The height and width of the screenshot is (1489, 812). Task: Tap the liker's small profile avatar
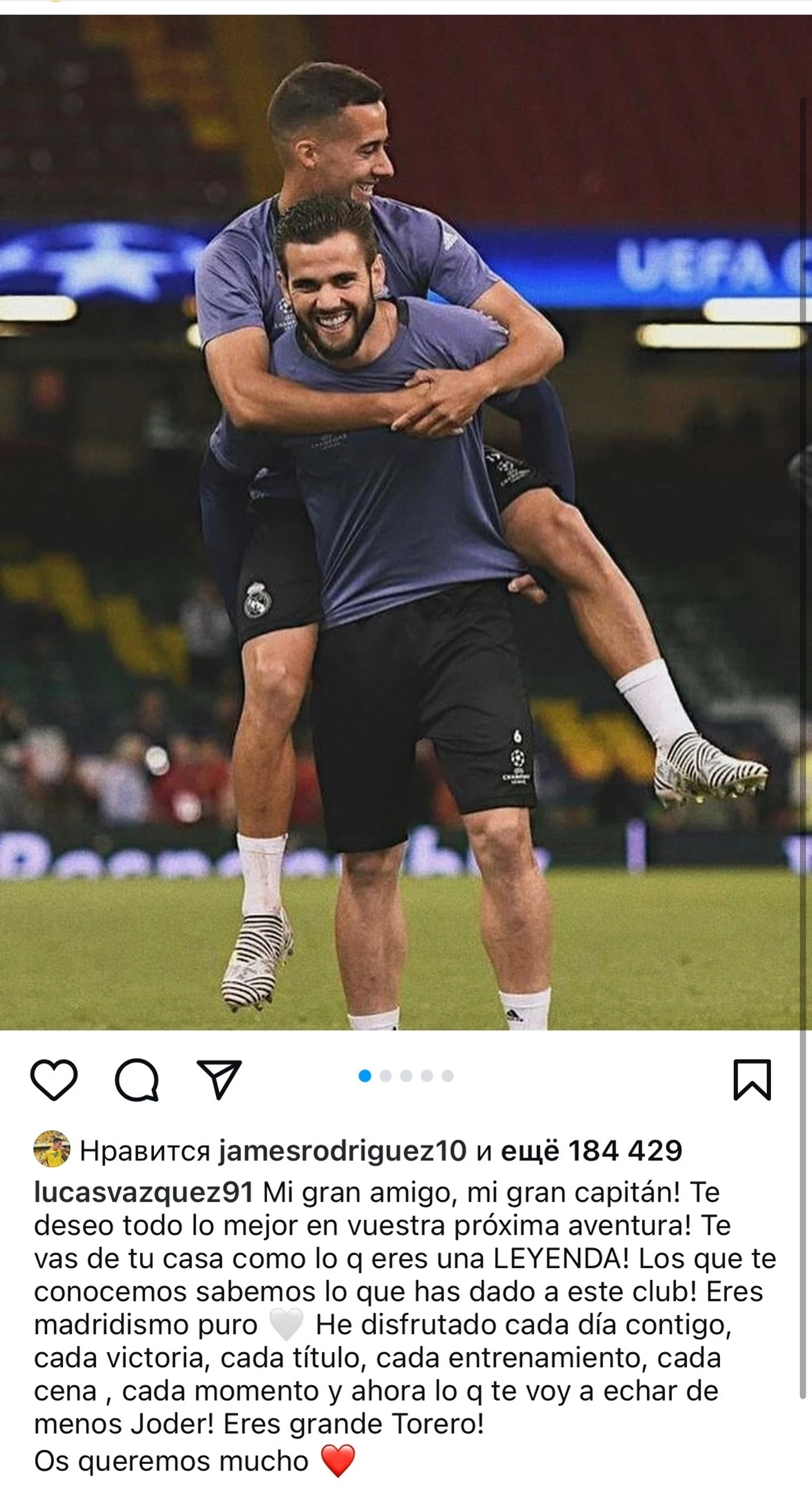click(52, 1149)
